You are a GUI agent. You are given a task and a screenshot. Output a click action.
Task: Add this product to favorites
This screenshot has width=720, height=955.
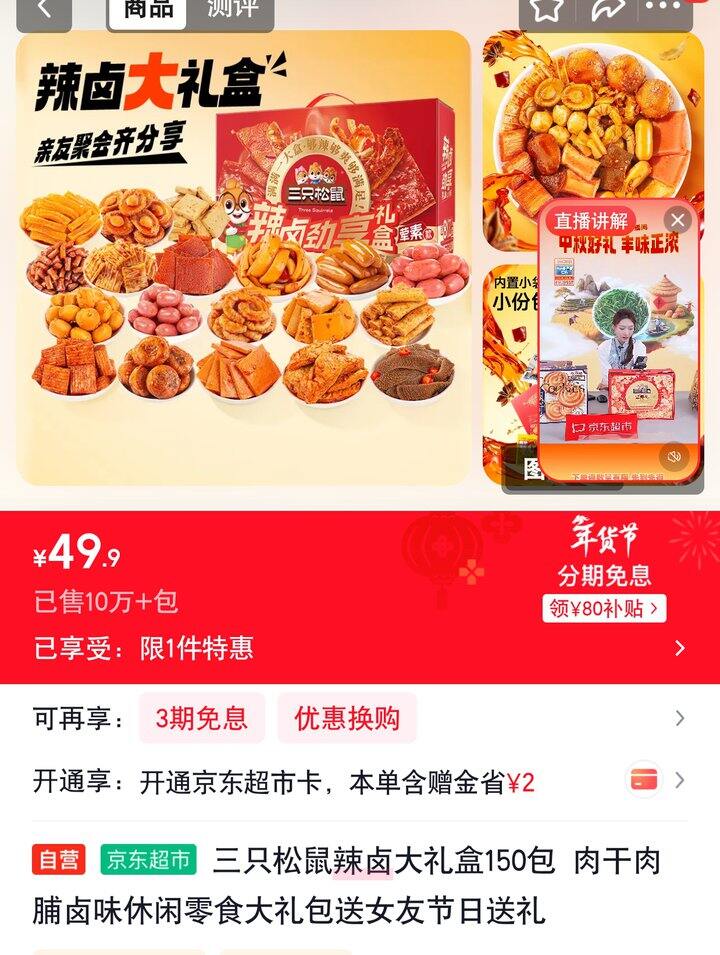click(x=546, y=10)
